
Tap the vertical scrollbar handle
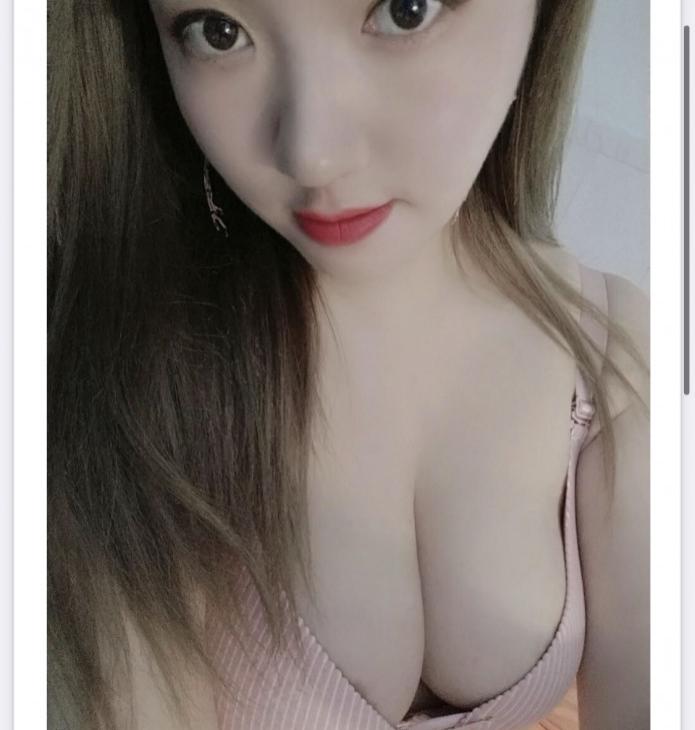[687, 208]
